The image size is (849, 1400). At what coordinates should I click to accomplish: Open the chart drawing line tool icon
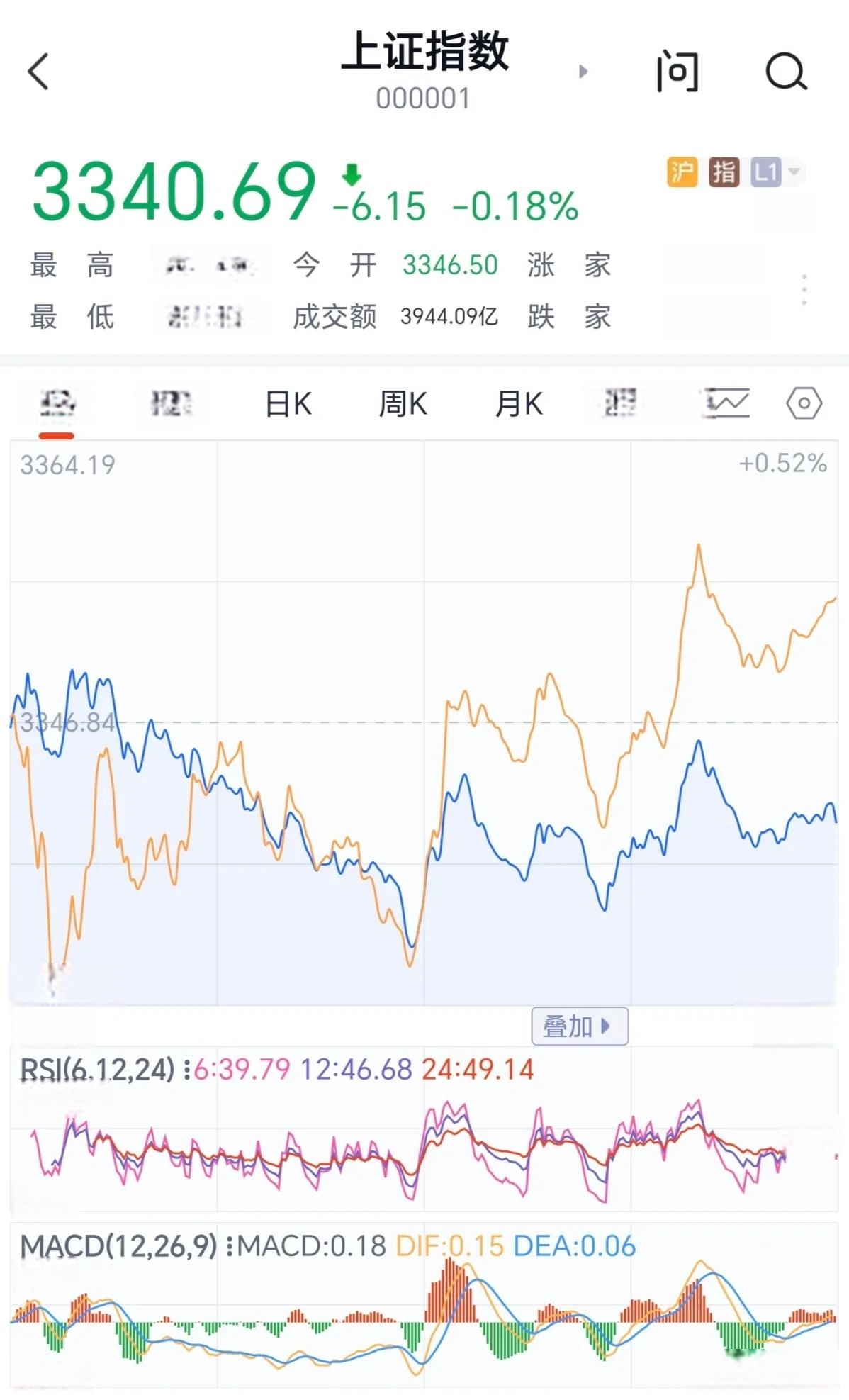click(x=726, y=403)
